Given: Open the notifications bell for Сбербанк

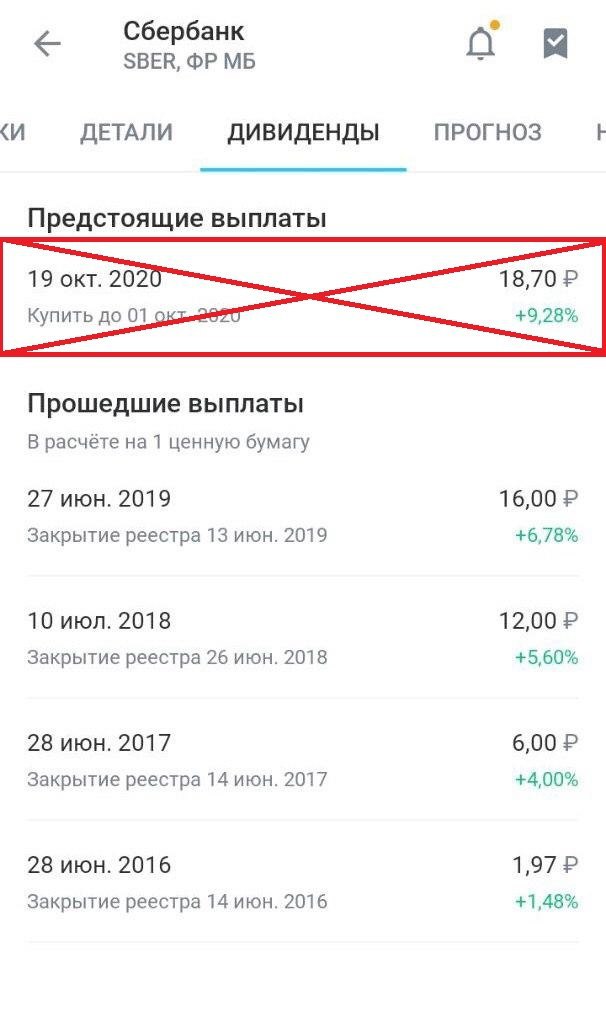Looking at the screenshot, I should 481,42.
